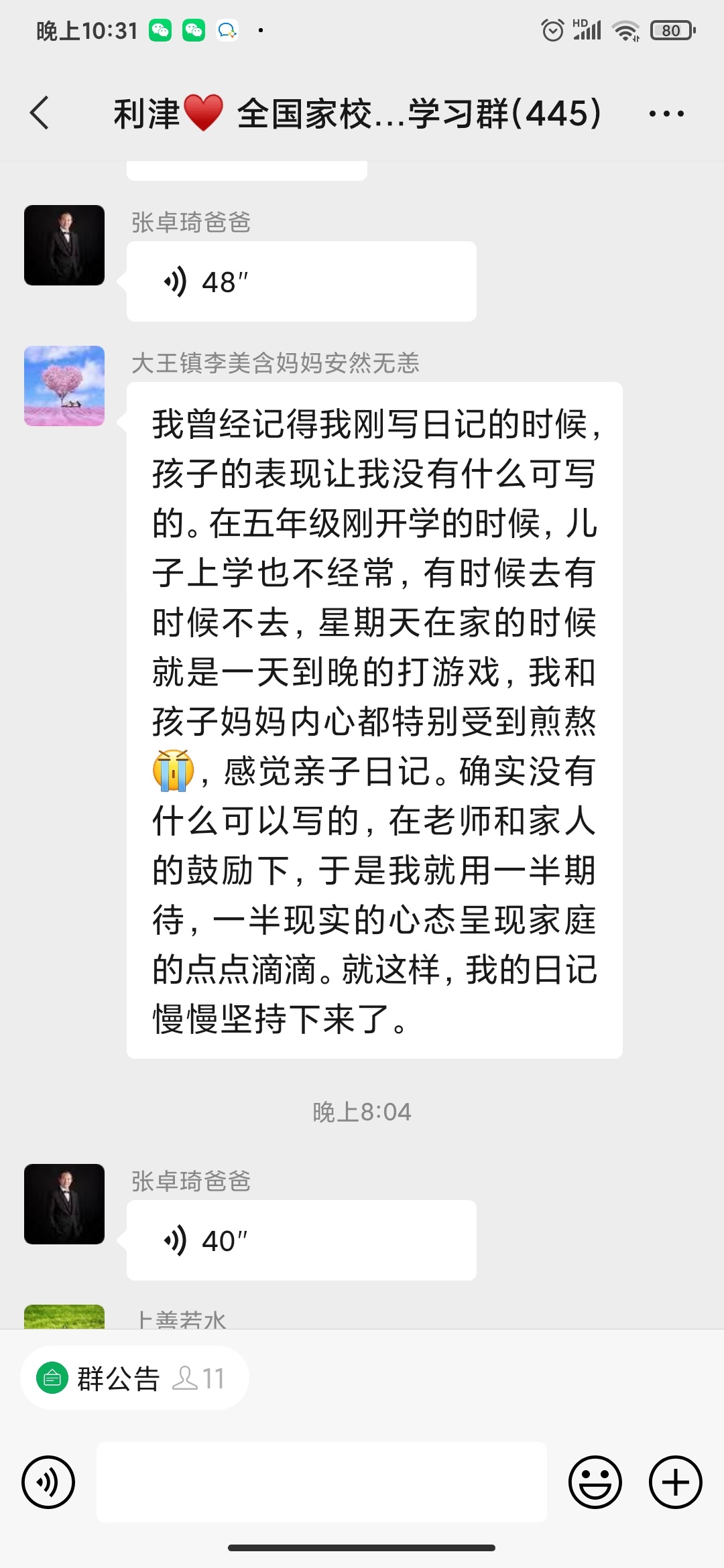
Task: Tap the 晚上8:04 timestamp
Action: (x=362, y=1112)
